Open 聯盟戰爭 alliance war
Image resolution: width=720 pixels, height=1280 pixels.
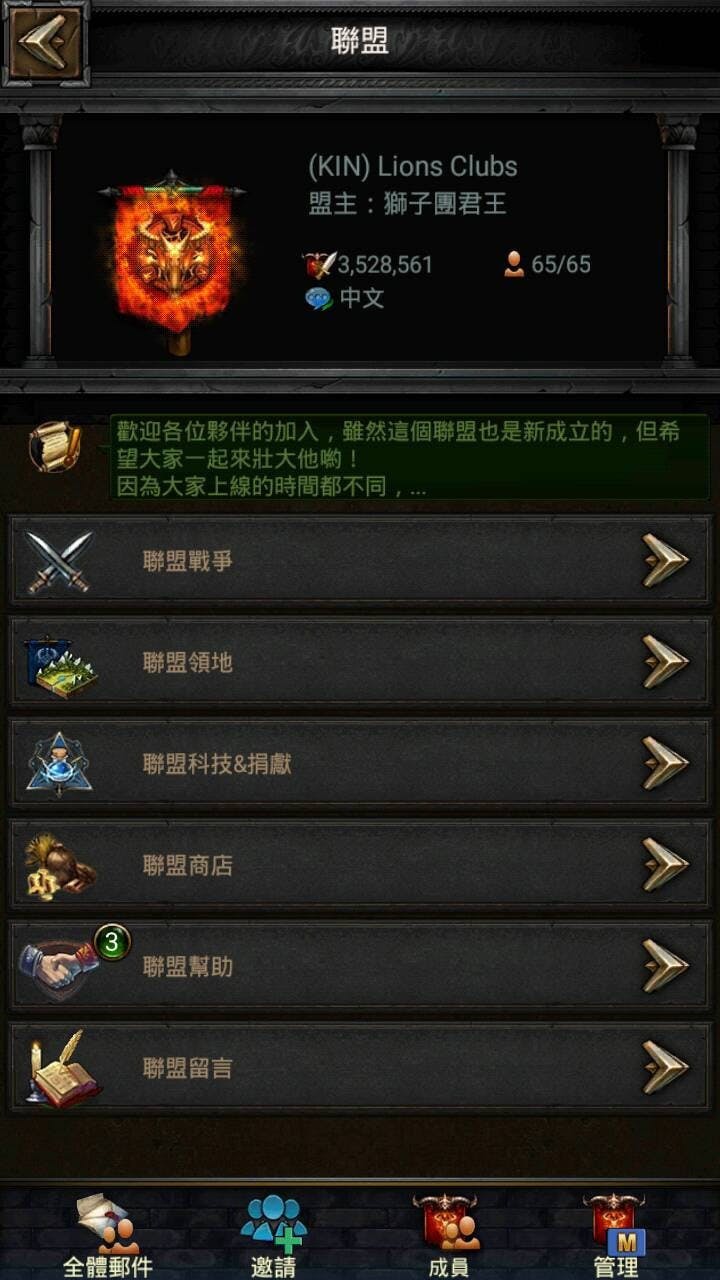pos(360,560)
